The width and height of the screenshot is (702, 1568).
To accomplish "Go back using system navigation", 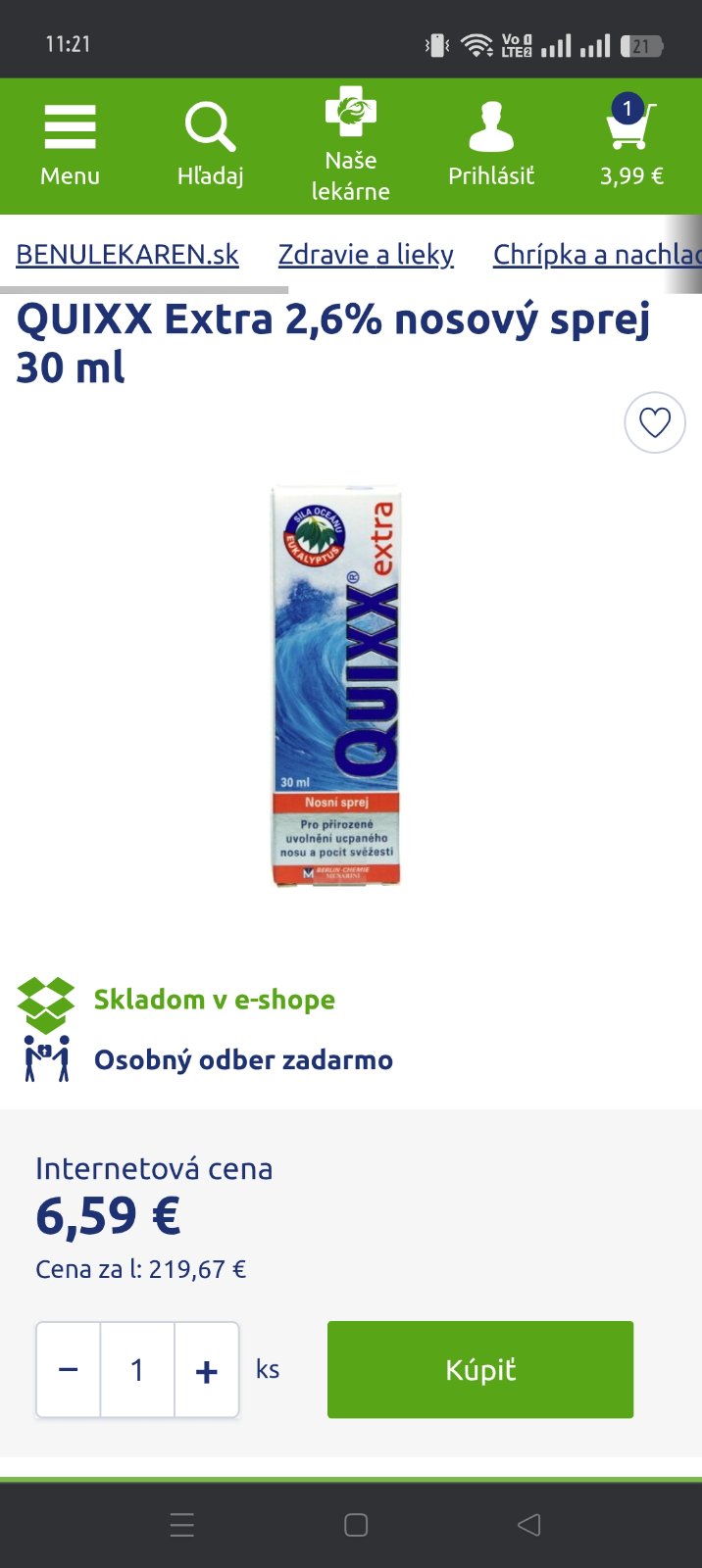I will pos(528,1525).
